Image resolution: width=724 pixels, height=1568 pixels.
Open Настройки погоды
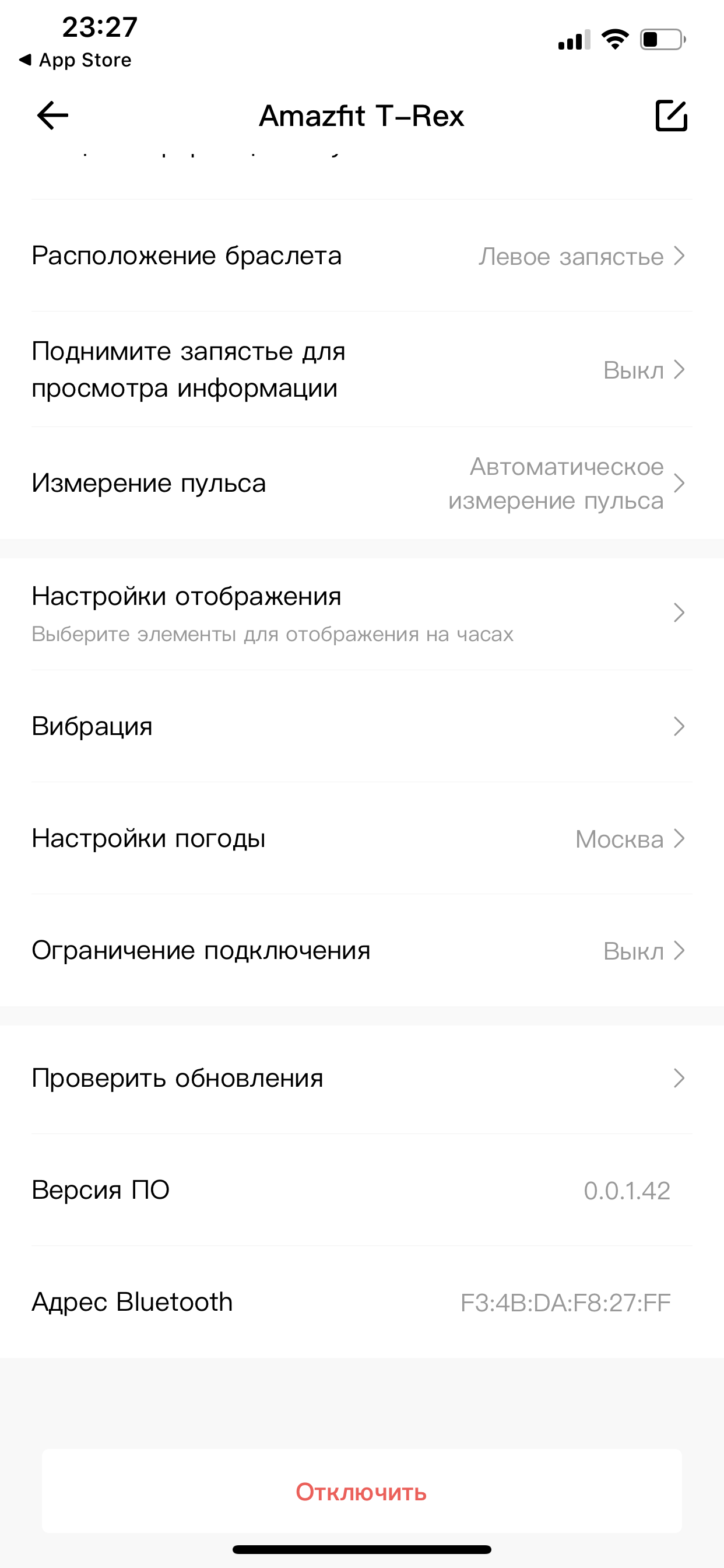361,839
